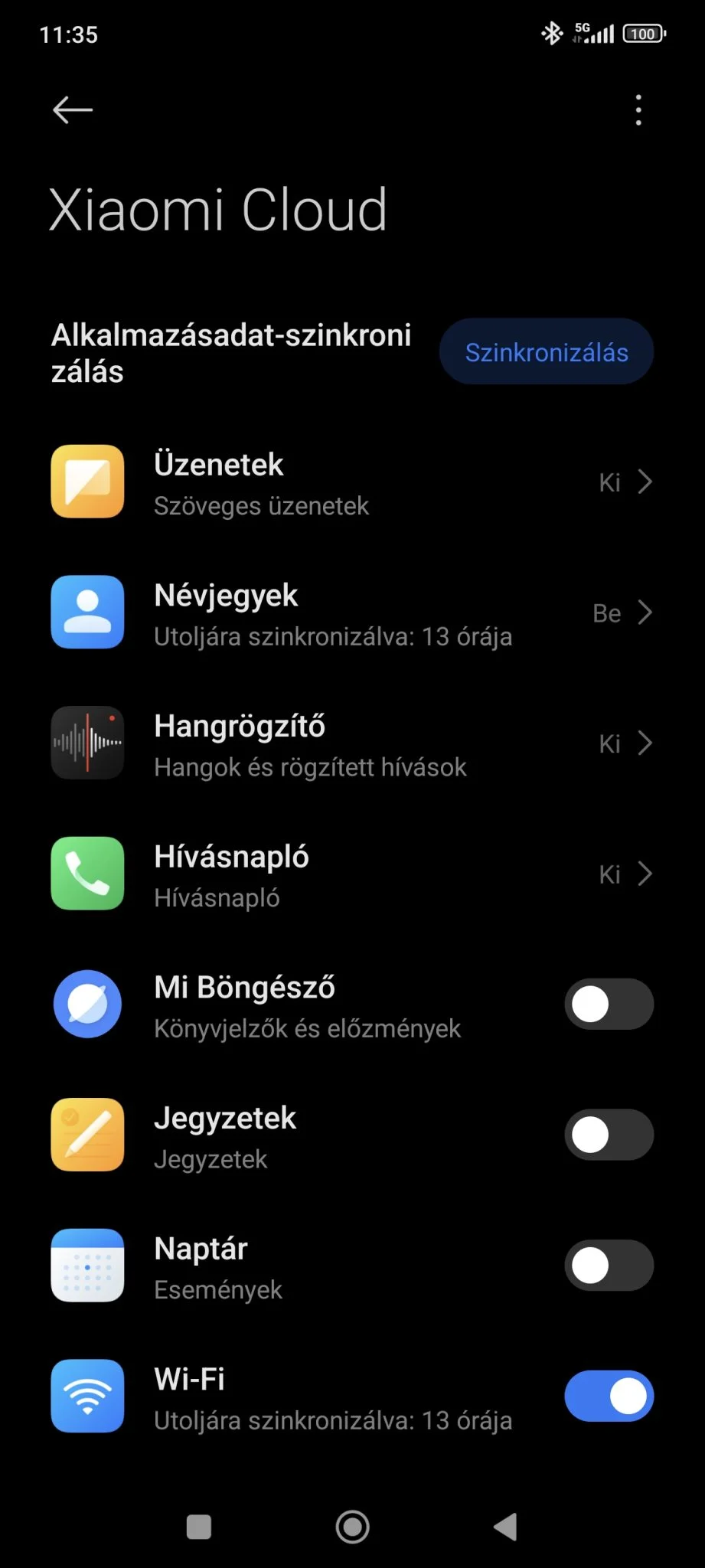Open recent apps with square button
Viewport: 705px width, 1568px height.
click(199, 1527)
